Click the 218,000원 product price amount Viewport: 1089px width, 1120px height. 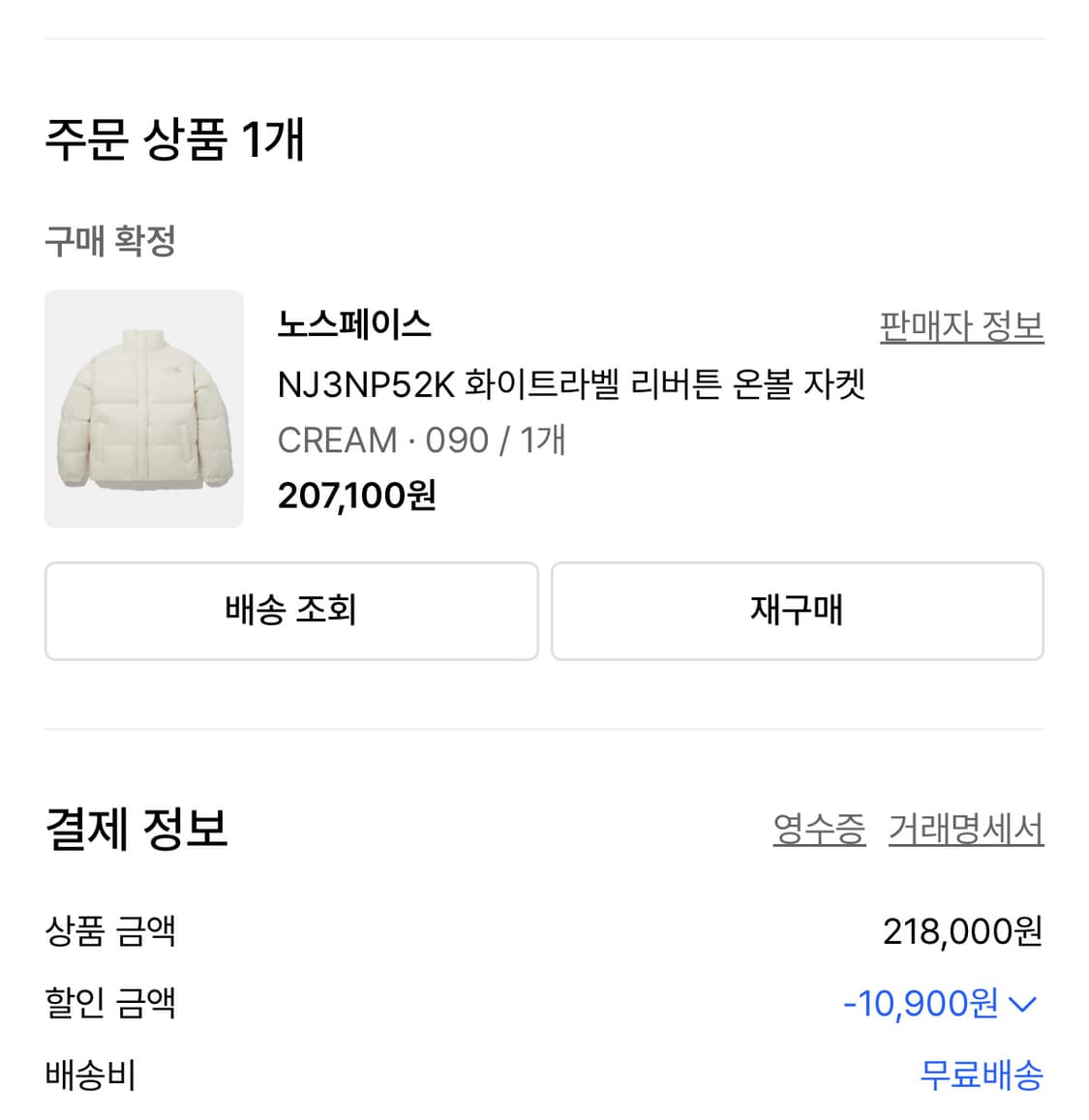click(x=961, y=933)
